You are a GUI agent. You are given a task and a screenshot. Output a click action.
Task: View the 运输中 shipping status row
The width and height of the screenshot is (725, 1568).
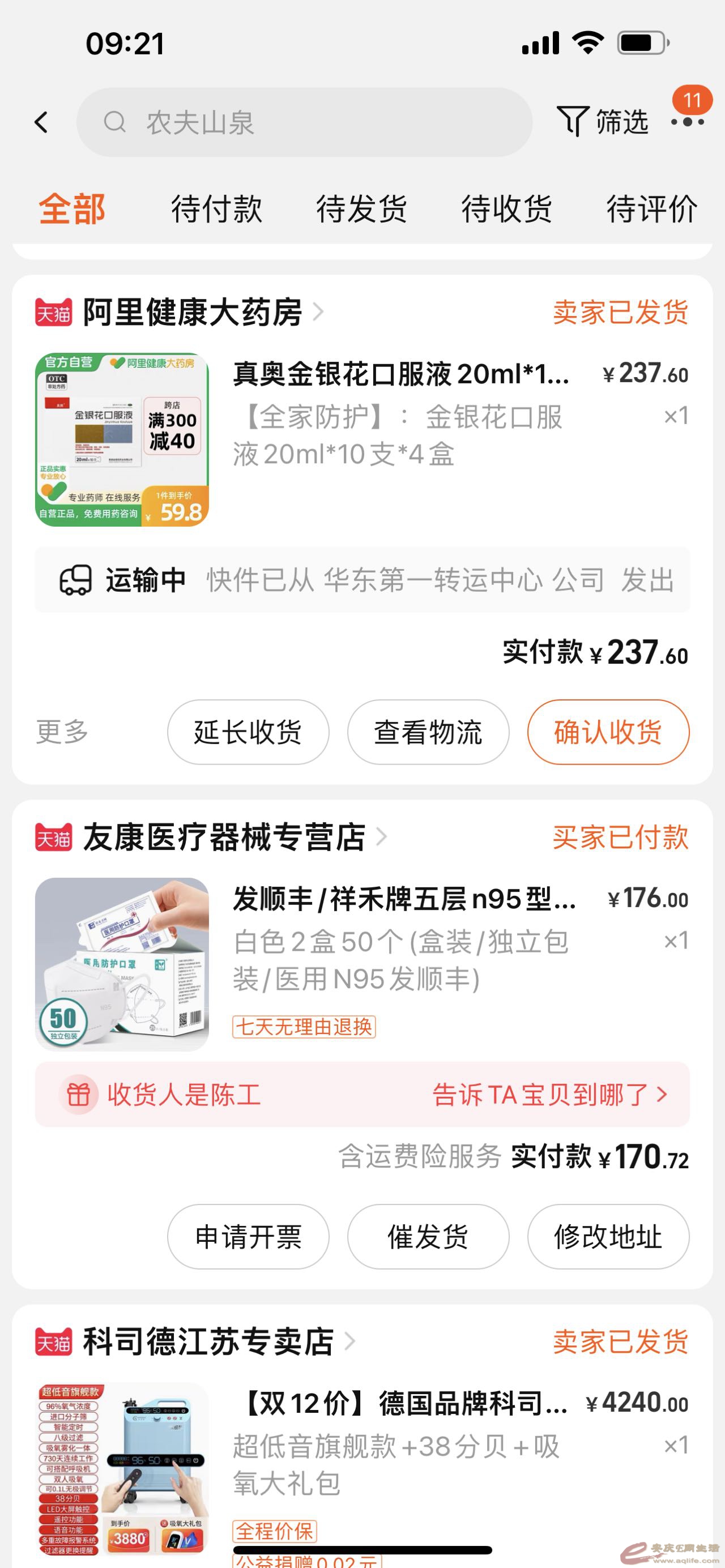coord(362,579)
